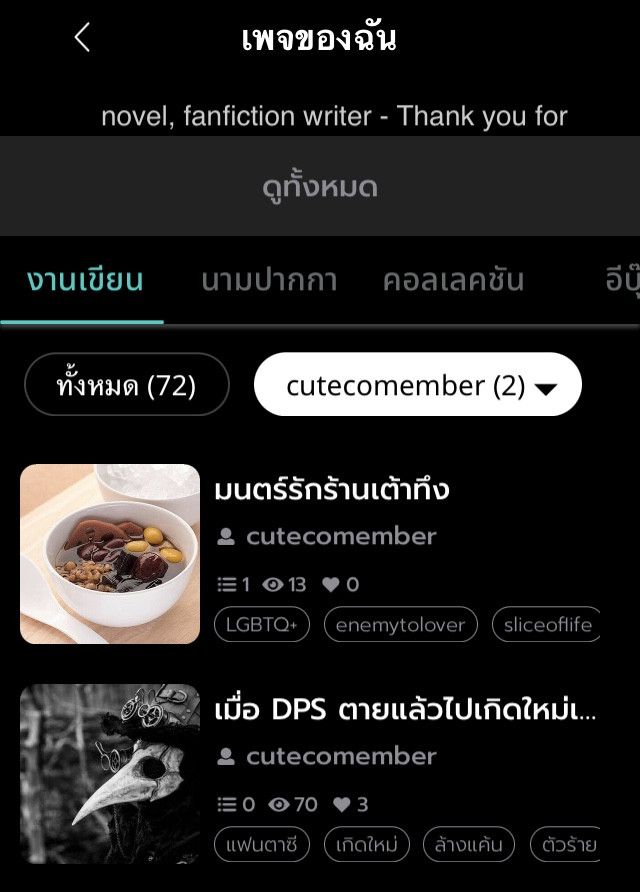
Task: Tap the ดูทั้งหมด button
Action: 320,187
